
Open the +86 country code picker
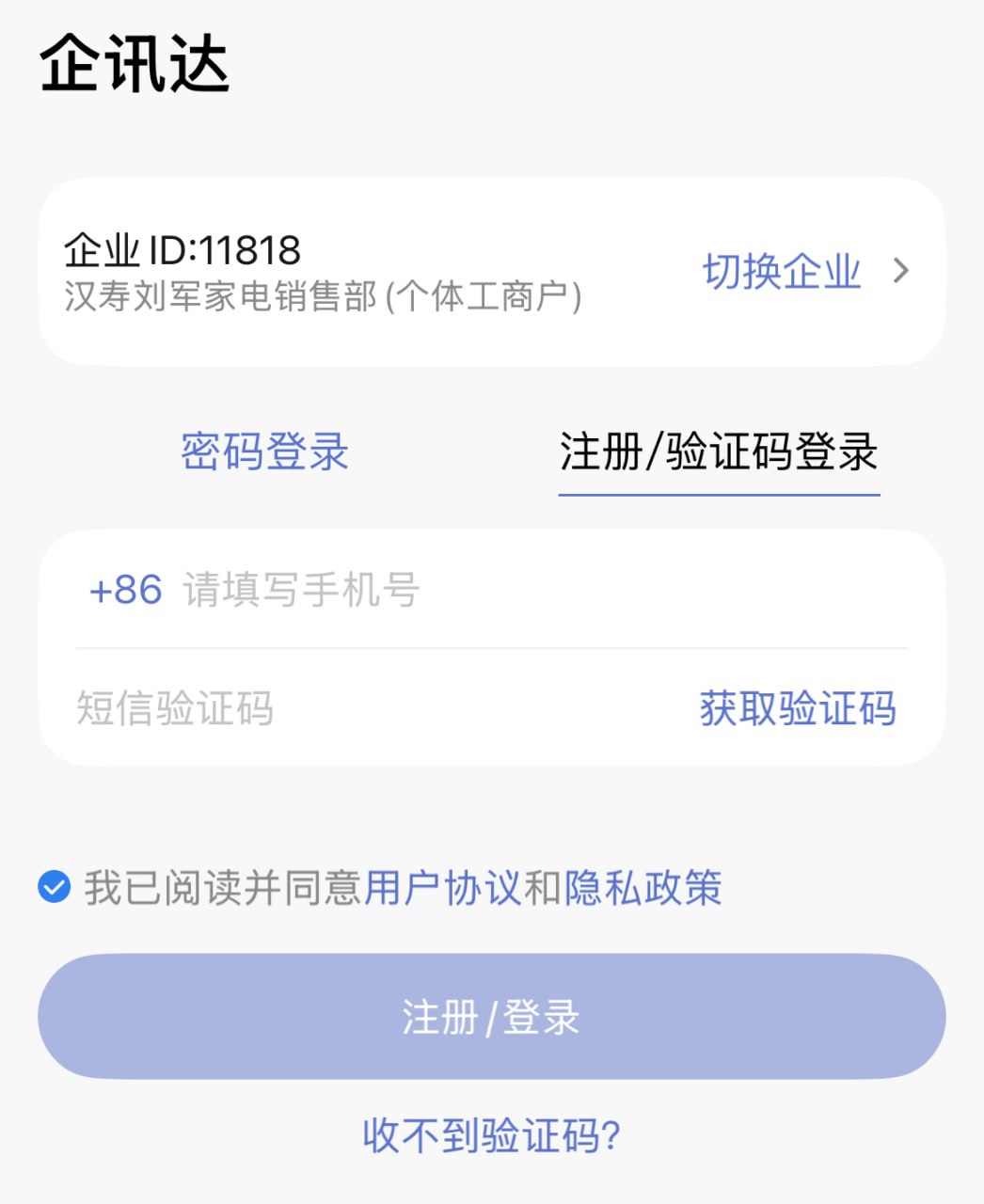[x=125, y=590]
